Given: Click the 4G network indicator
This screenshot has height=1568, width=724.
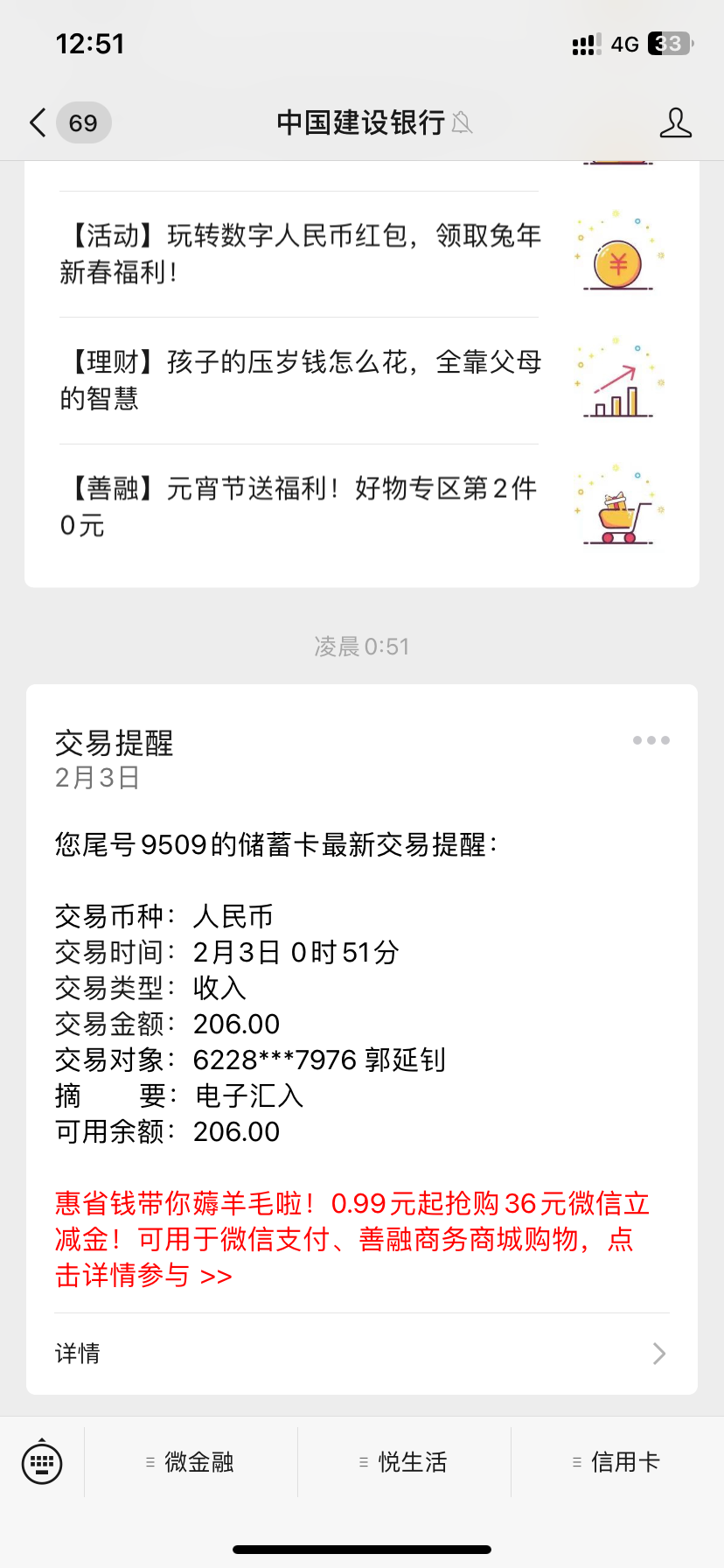Looking at the screenshot, I should 623,44.
